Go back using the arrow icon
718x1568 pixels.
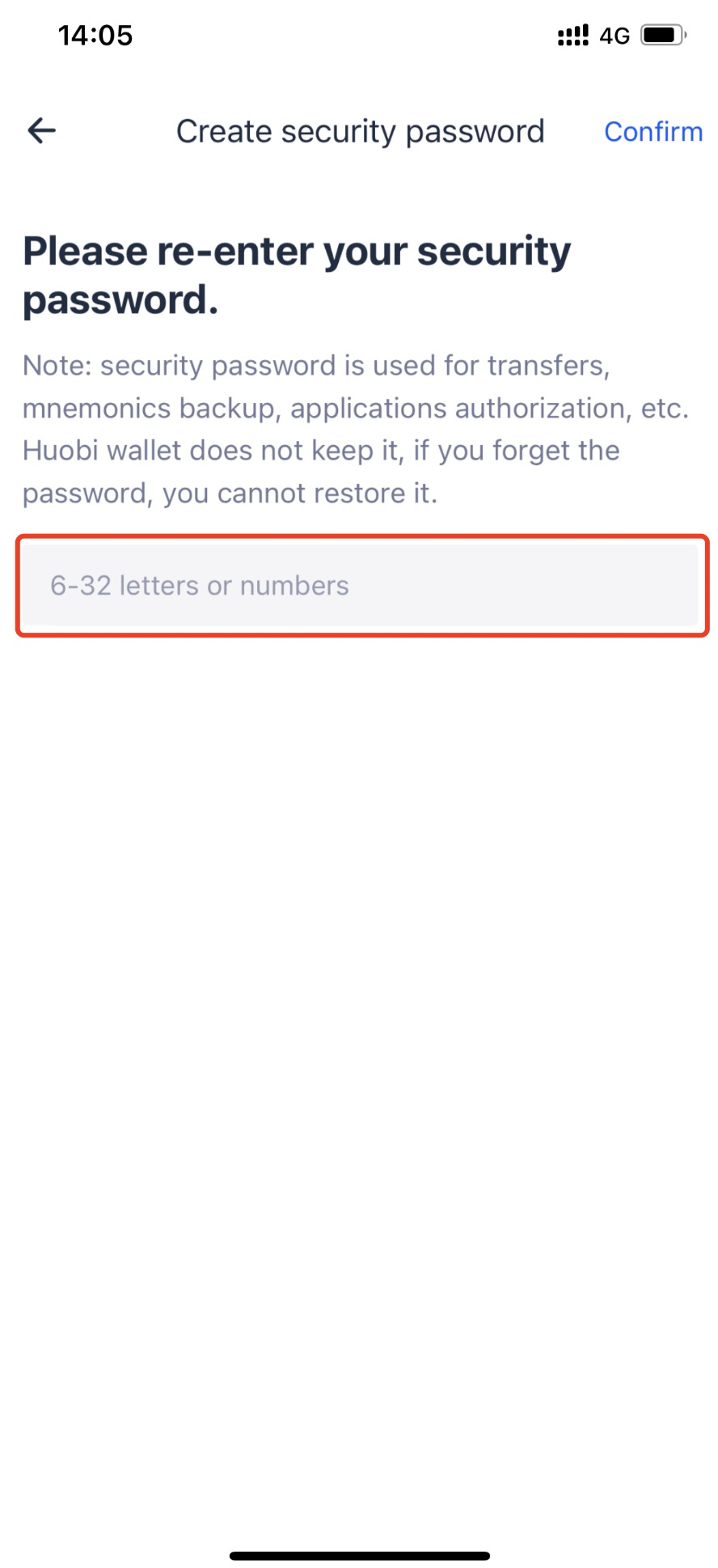[41, 130]
